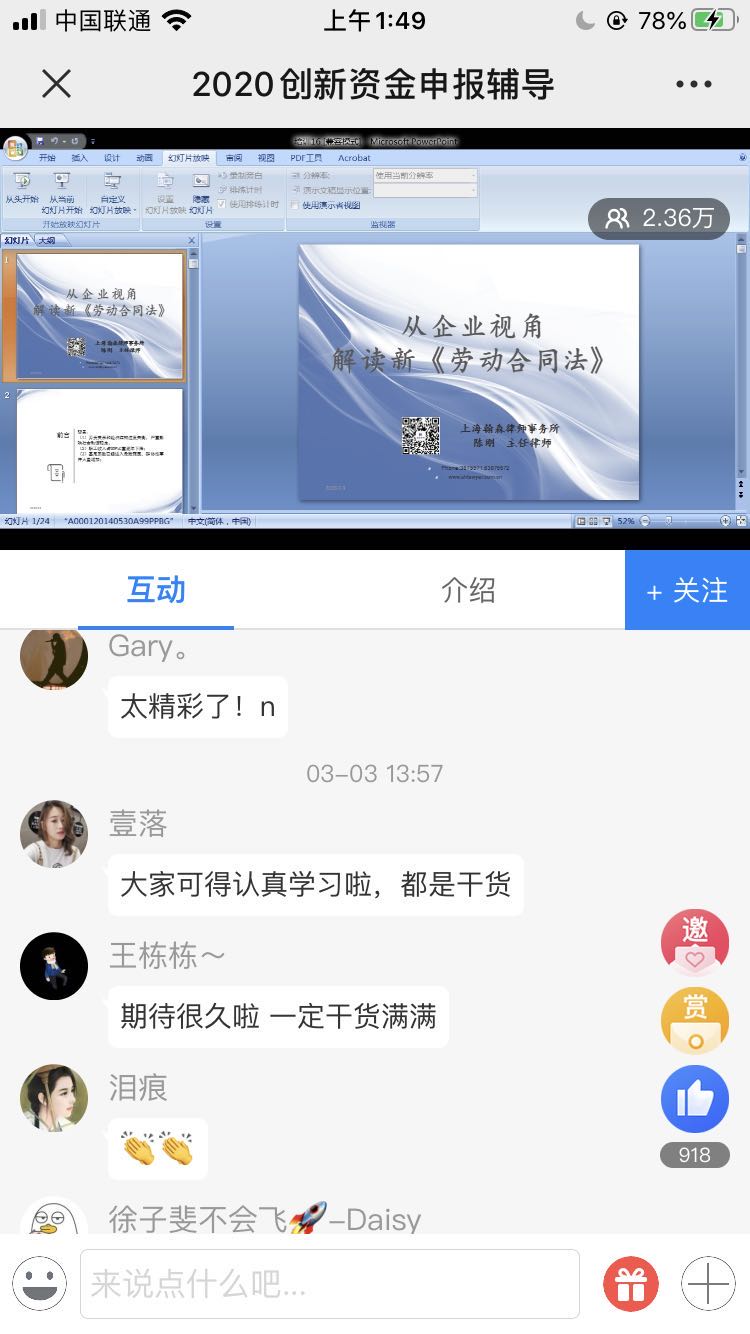
Task: Open the plus attachments menu
Action: click(x=708, y=1283)
